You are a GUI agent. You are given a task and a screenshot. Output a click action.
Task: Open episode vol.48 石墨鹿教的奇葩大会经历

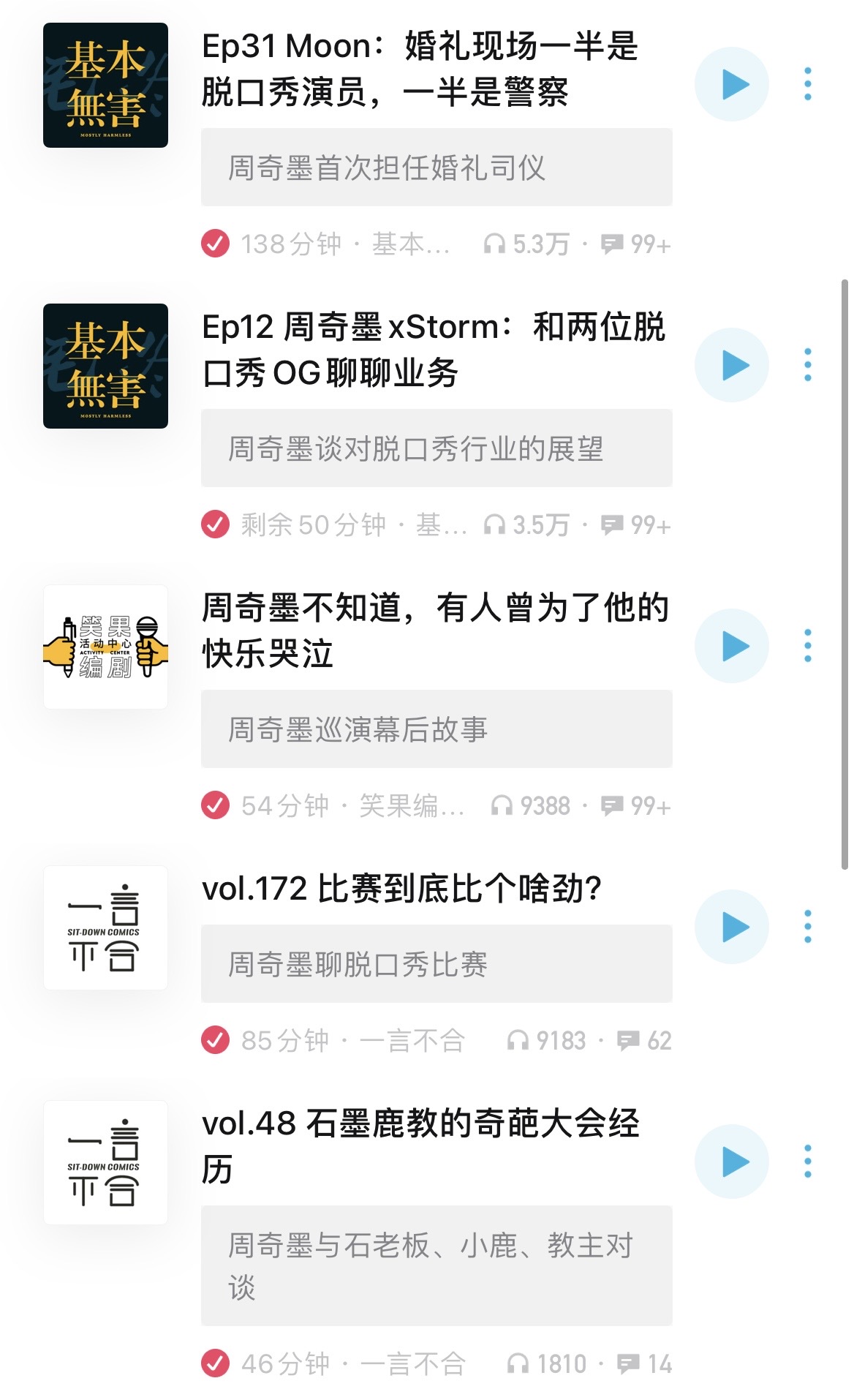click(420, 1145)
